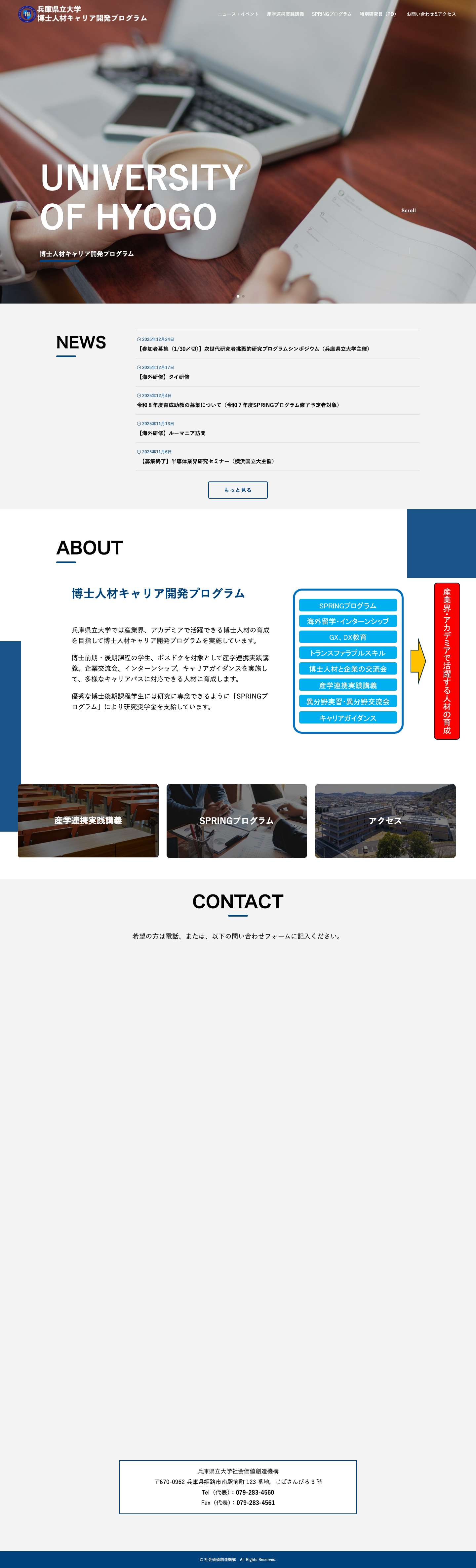
Task: Open the 【海外研修】タイ研修 news item
Action: click(x=163, y=377)
